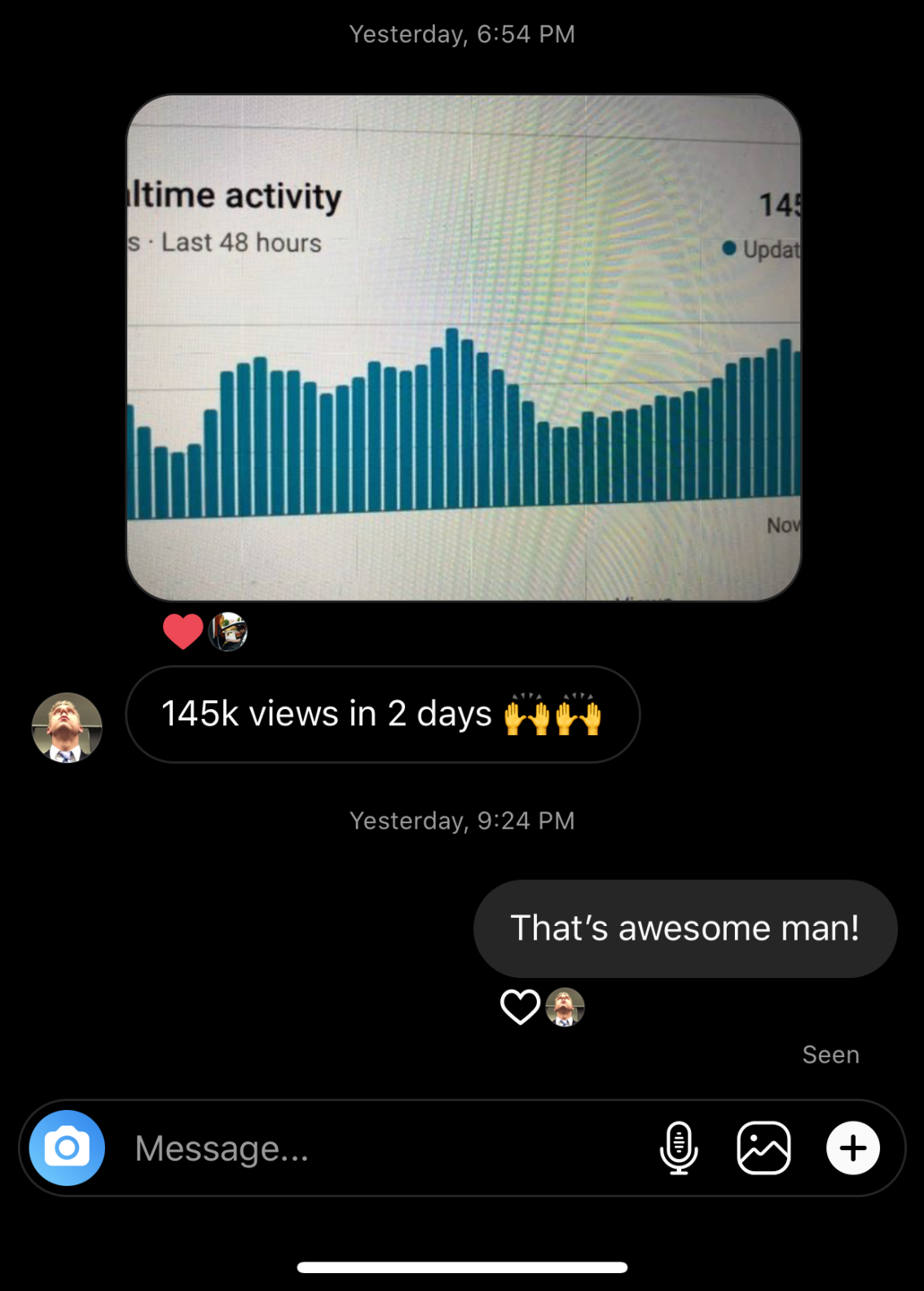View red heart reaction on photo
The image size is (924, 1291).
tap(184, 632)
